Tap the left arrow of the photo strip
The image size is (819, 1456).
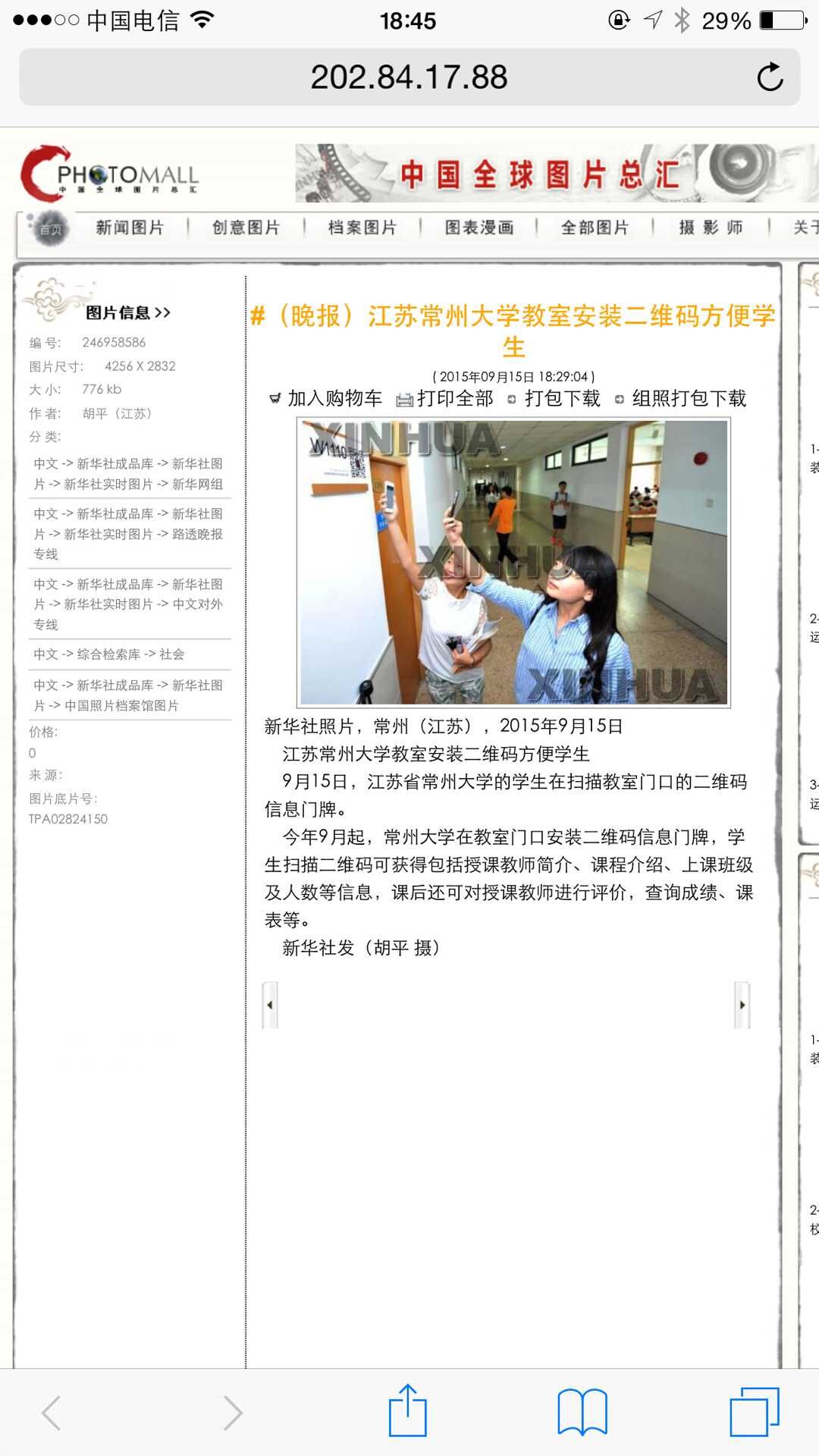click(x=270, y=1005)
